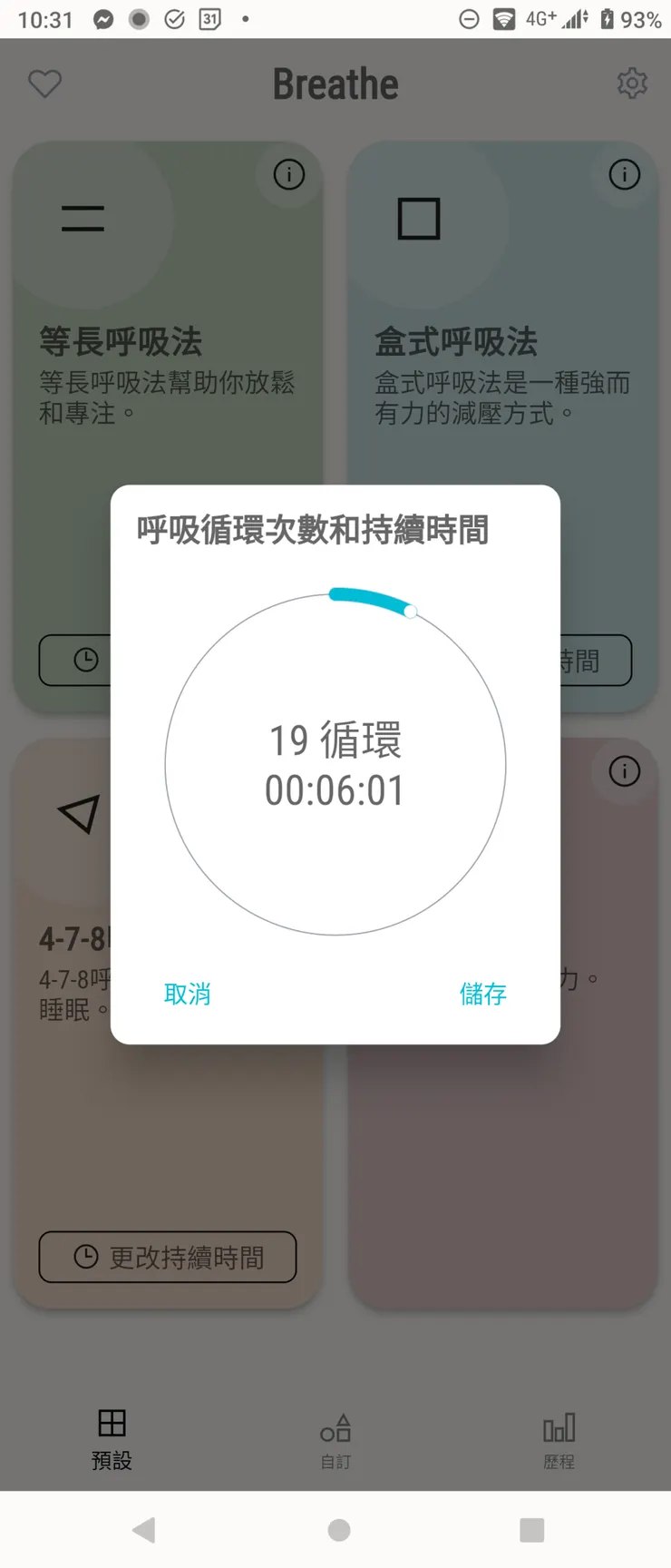Tap 更改持續時間 on the 4-7-8 card
This screenshot has height=1568, width=671.
[x=167, y=1257]
